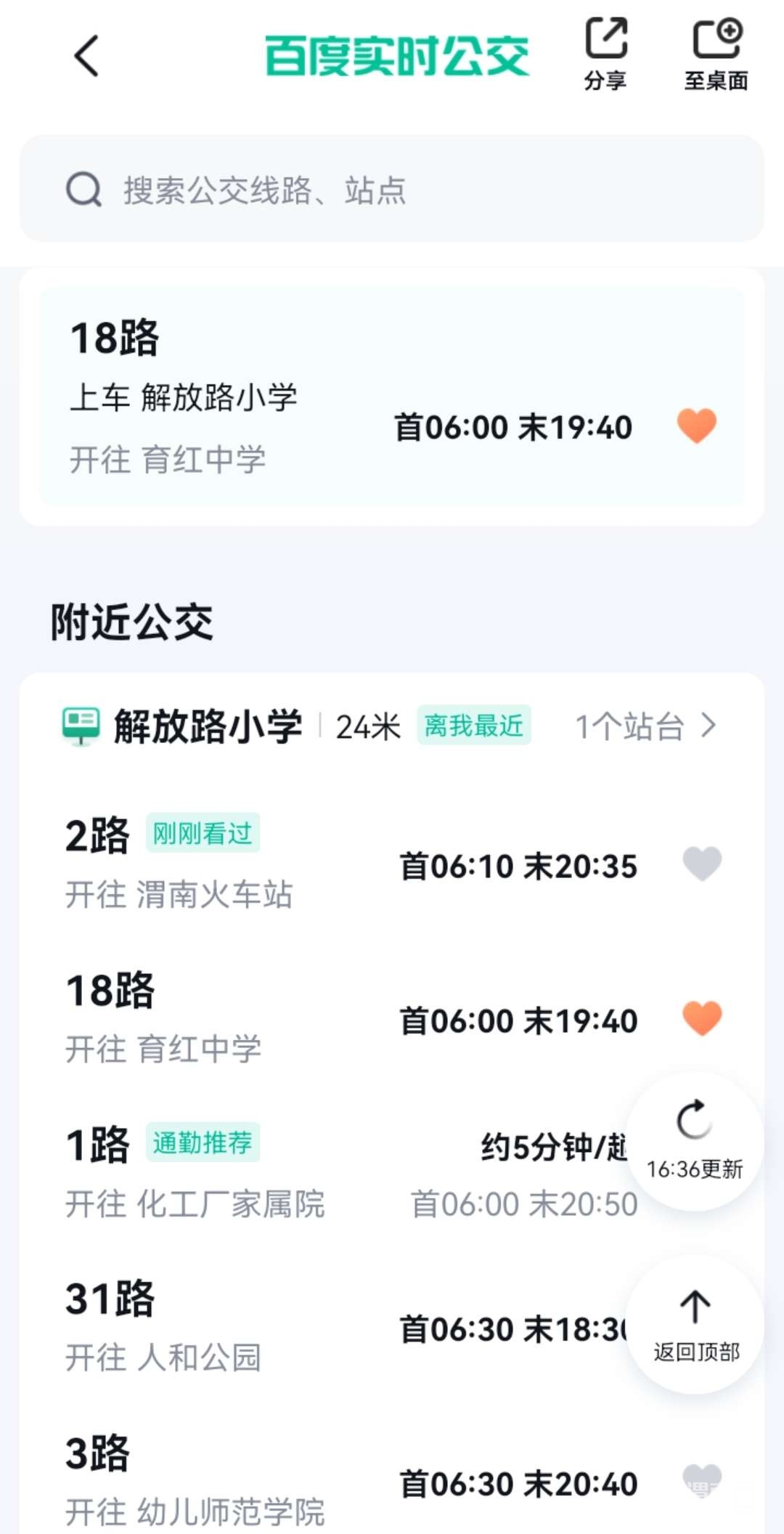Return to top with 返回顶部 button
The height and width of the screenshot is (1534, 784).
pyautogui.click(x=695, y=1324)
